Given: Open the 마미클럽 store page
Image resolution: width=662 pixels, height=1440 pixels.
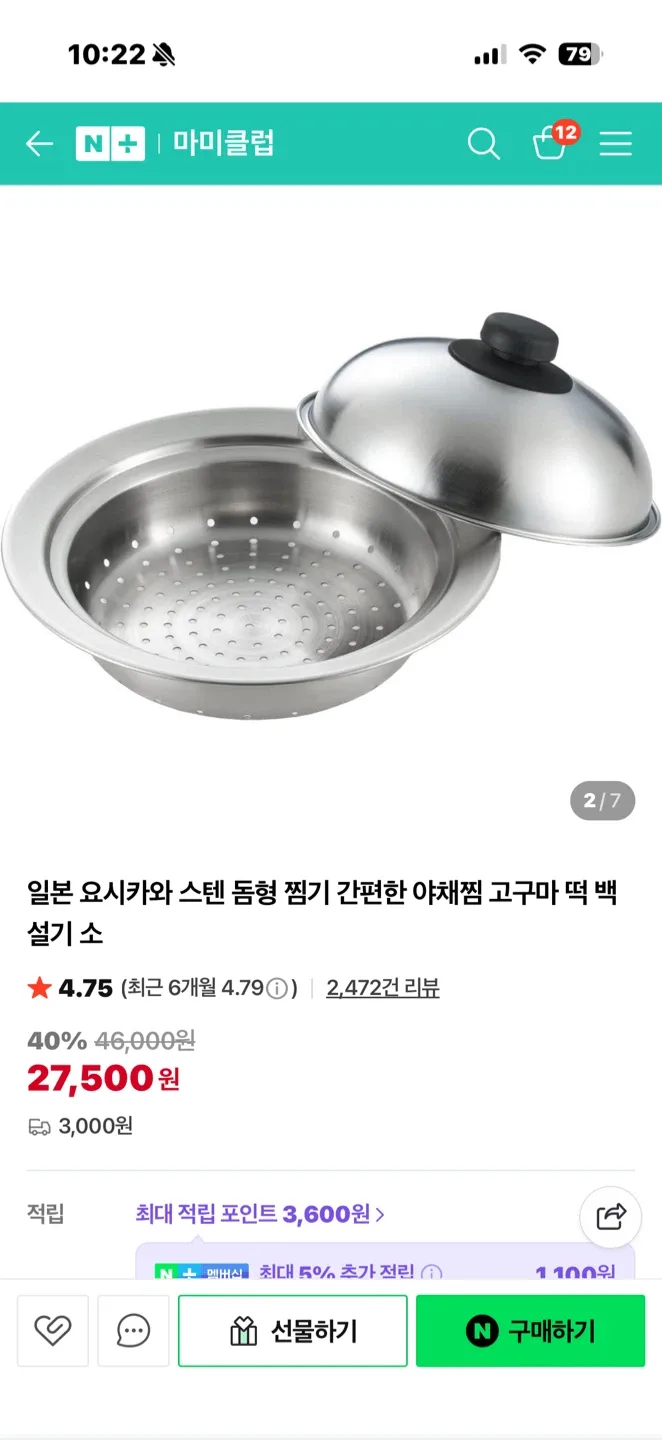Looking at the screenshot, I should coord(223,144).
